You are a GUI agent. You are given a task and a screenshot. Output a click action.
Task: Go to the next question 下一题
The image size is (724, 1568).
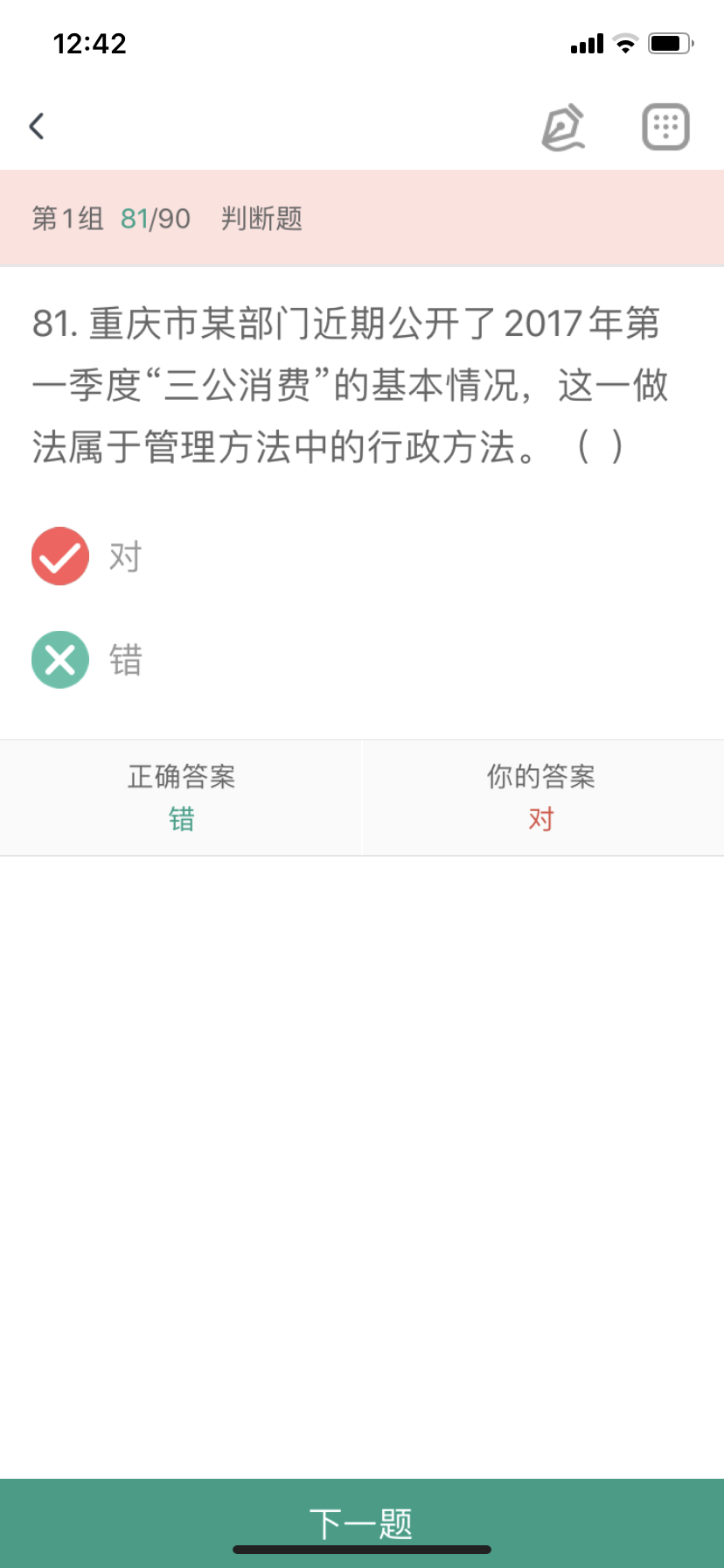[362, 1523]
